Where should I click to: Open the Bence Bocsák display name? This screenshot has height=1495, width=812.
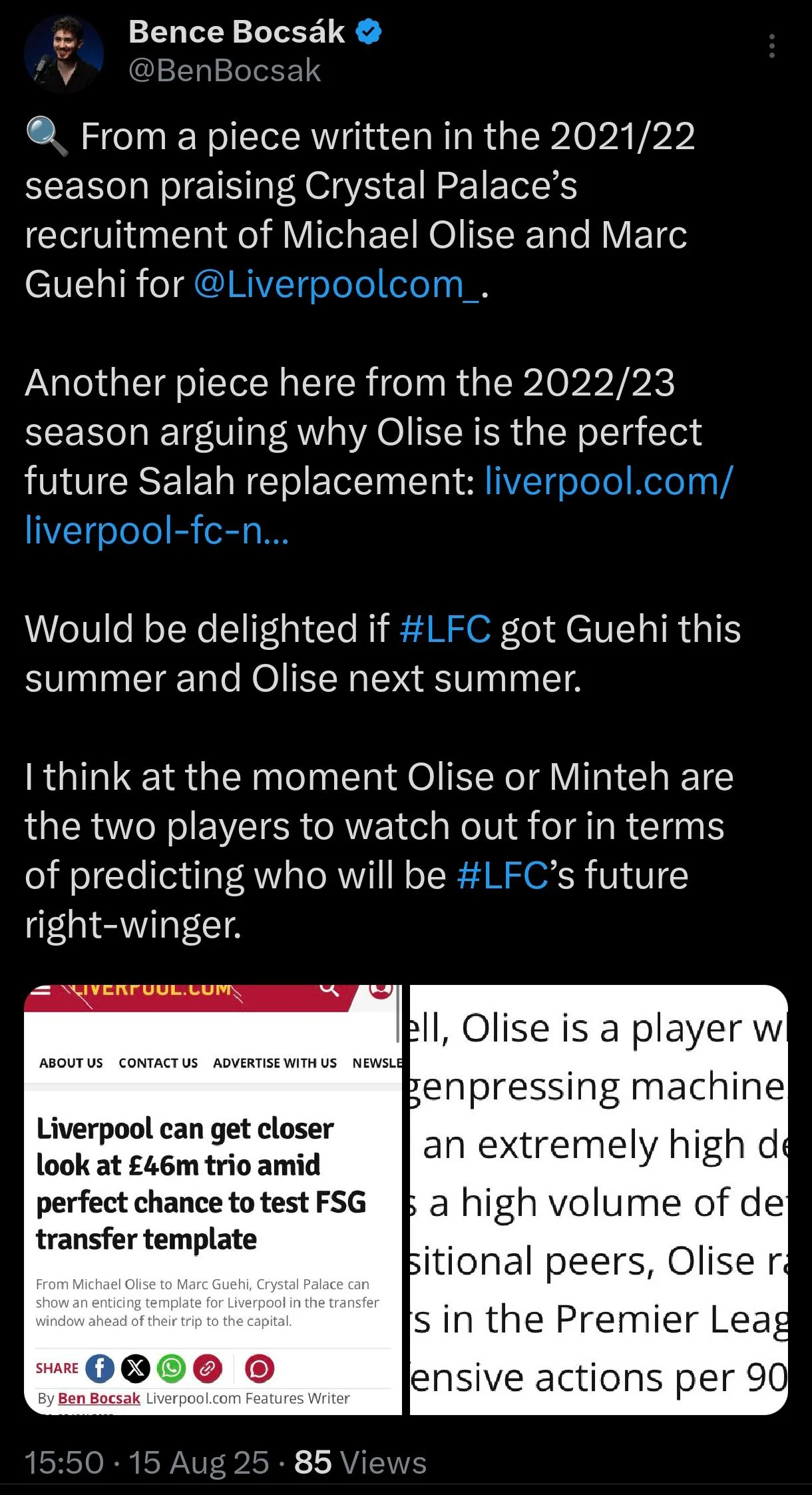[x=237, y=31]
